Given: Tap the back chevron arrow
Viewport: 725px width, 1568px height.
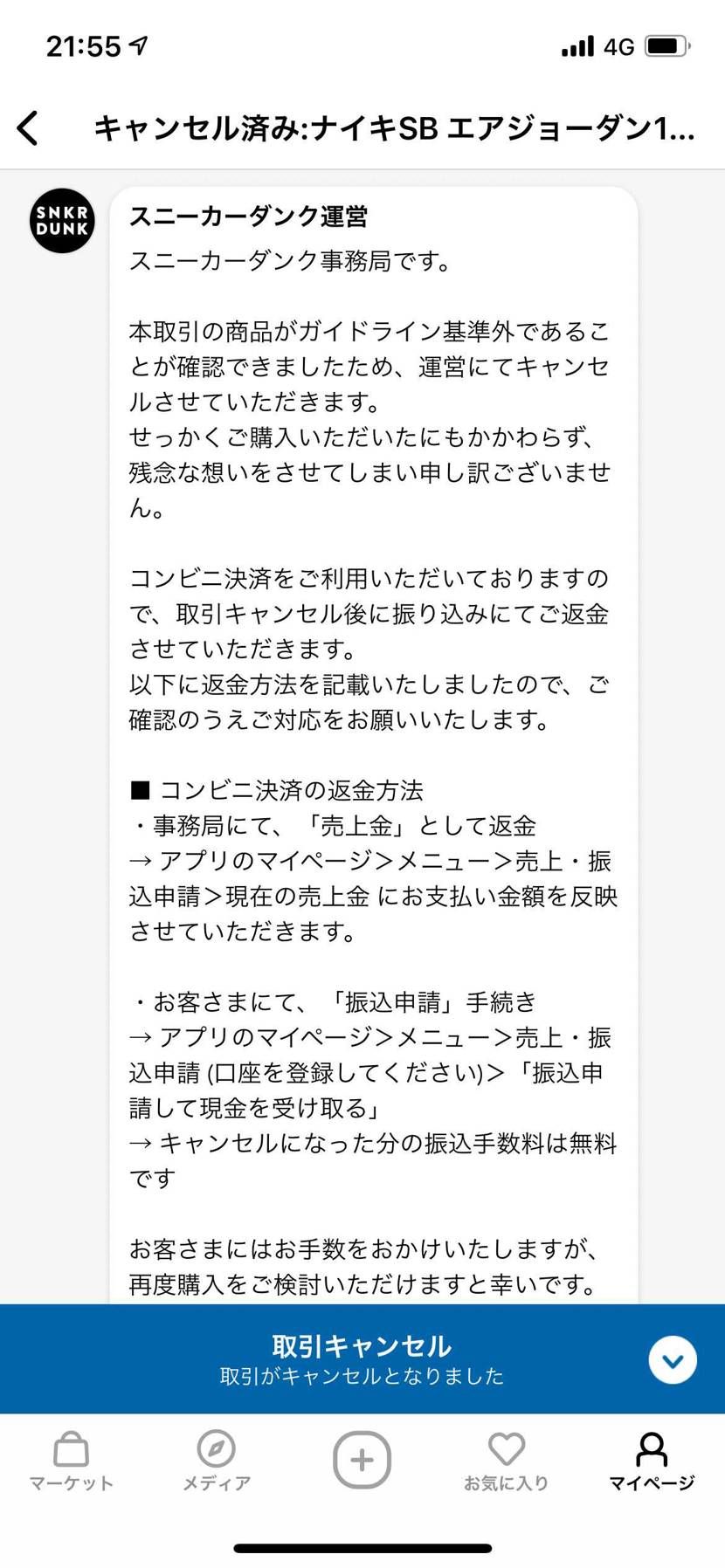Looking at the screenshot, I should click(x=29, y=127).
